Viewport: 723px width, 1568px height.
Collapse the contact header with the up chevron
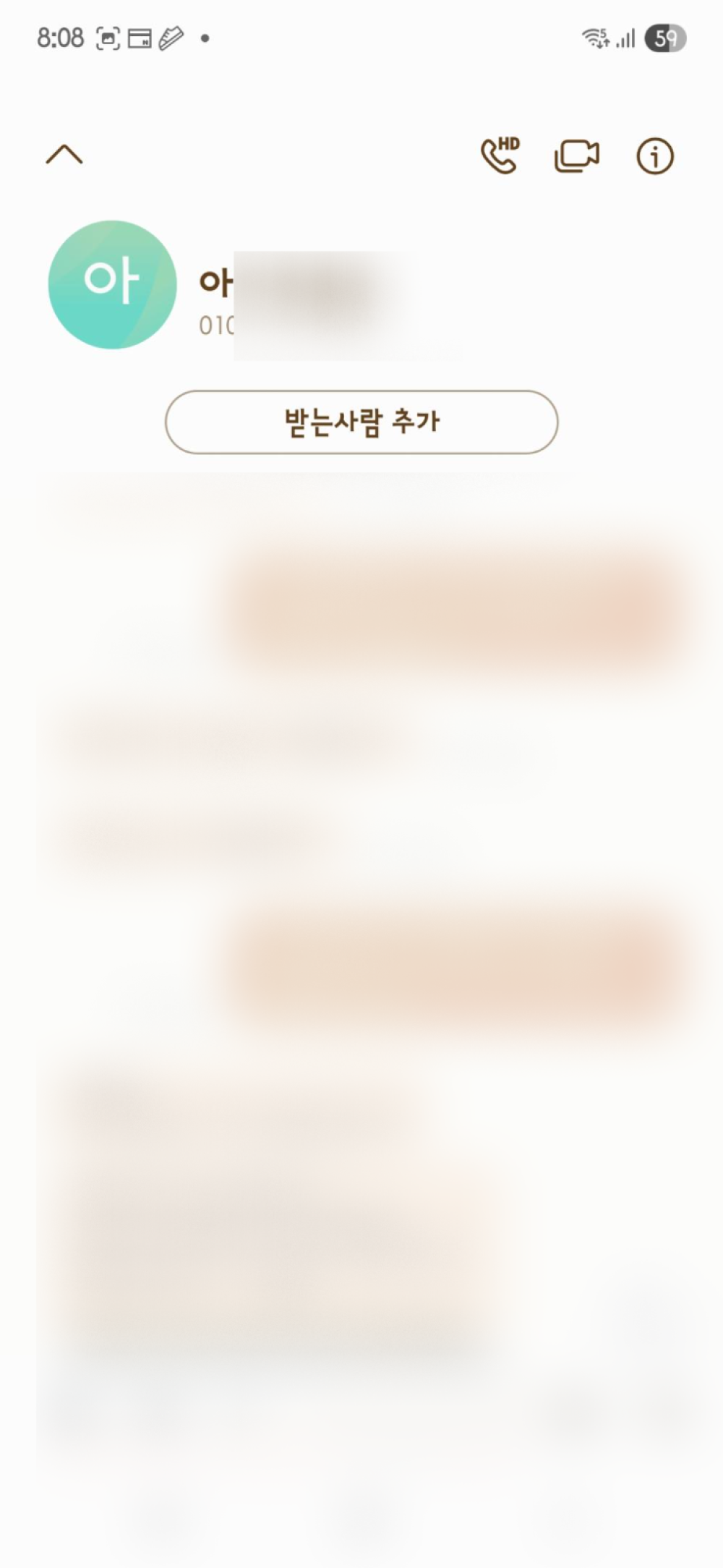pos(64,154)
